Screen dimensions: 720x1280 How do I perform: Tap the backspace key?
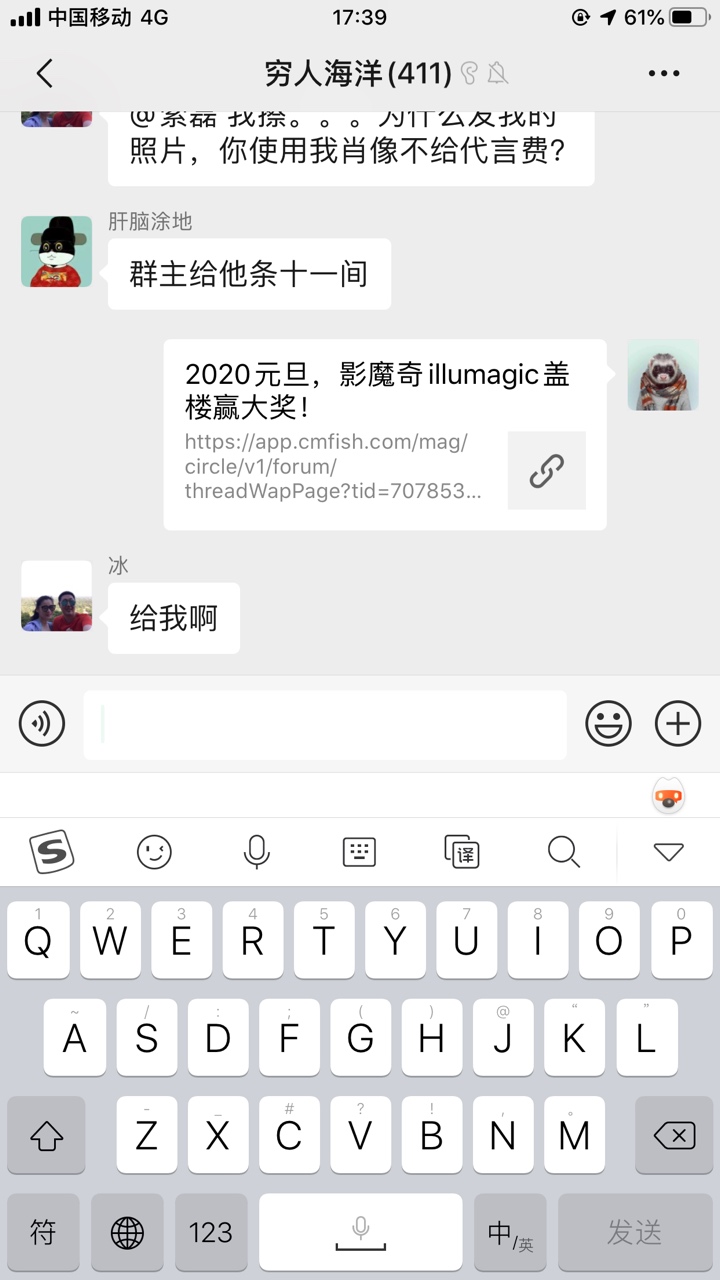click(x=673, y=1135)
